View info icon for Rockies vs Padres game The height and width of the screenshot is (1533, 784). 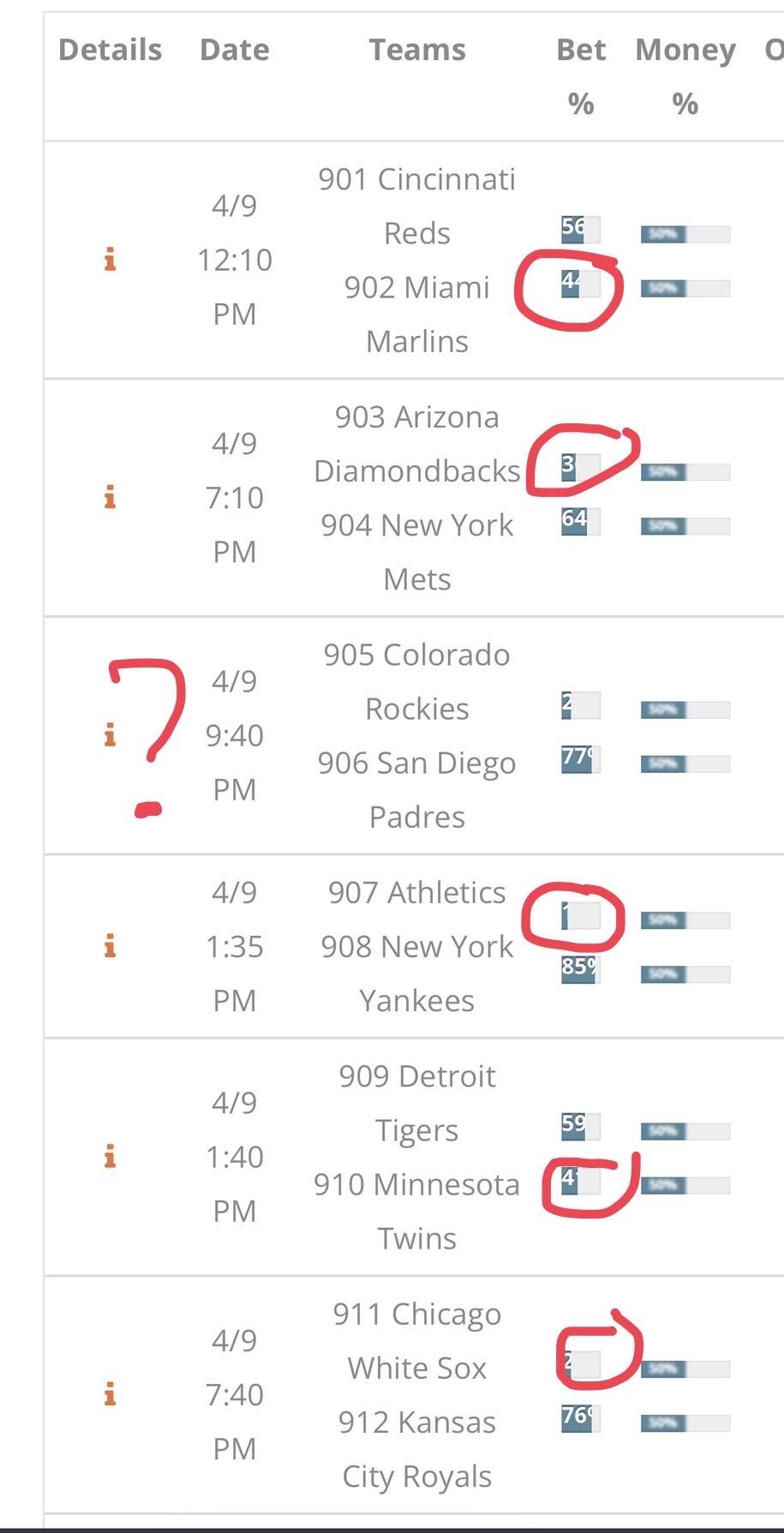pos(110,734)
